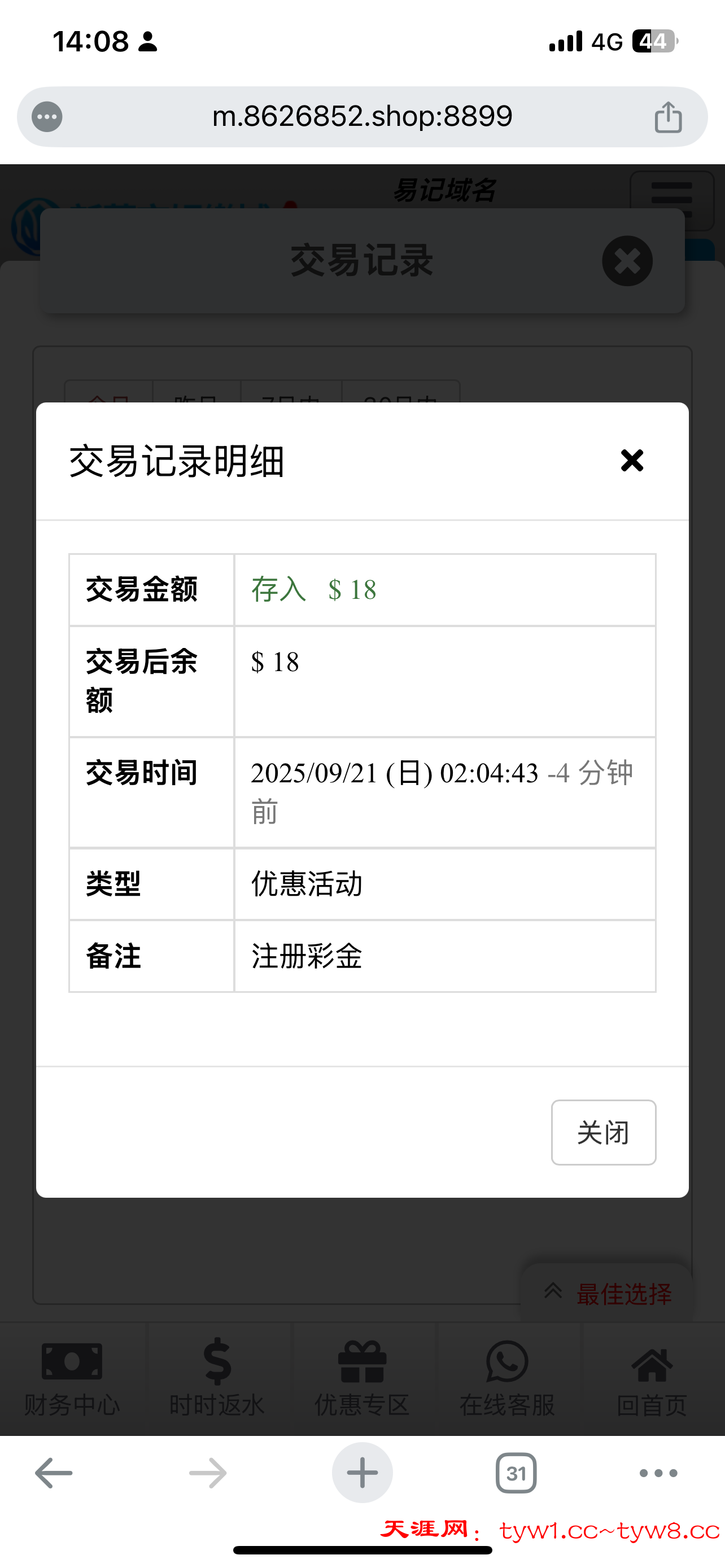The height and width of the screenshot is (1568, 725).
Task: Tap the 关闭 button
Action: click(602, 1132)
